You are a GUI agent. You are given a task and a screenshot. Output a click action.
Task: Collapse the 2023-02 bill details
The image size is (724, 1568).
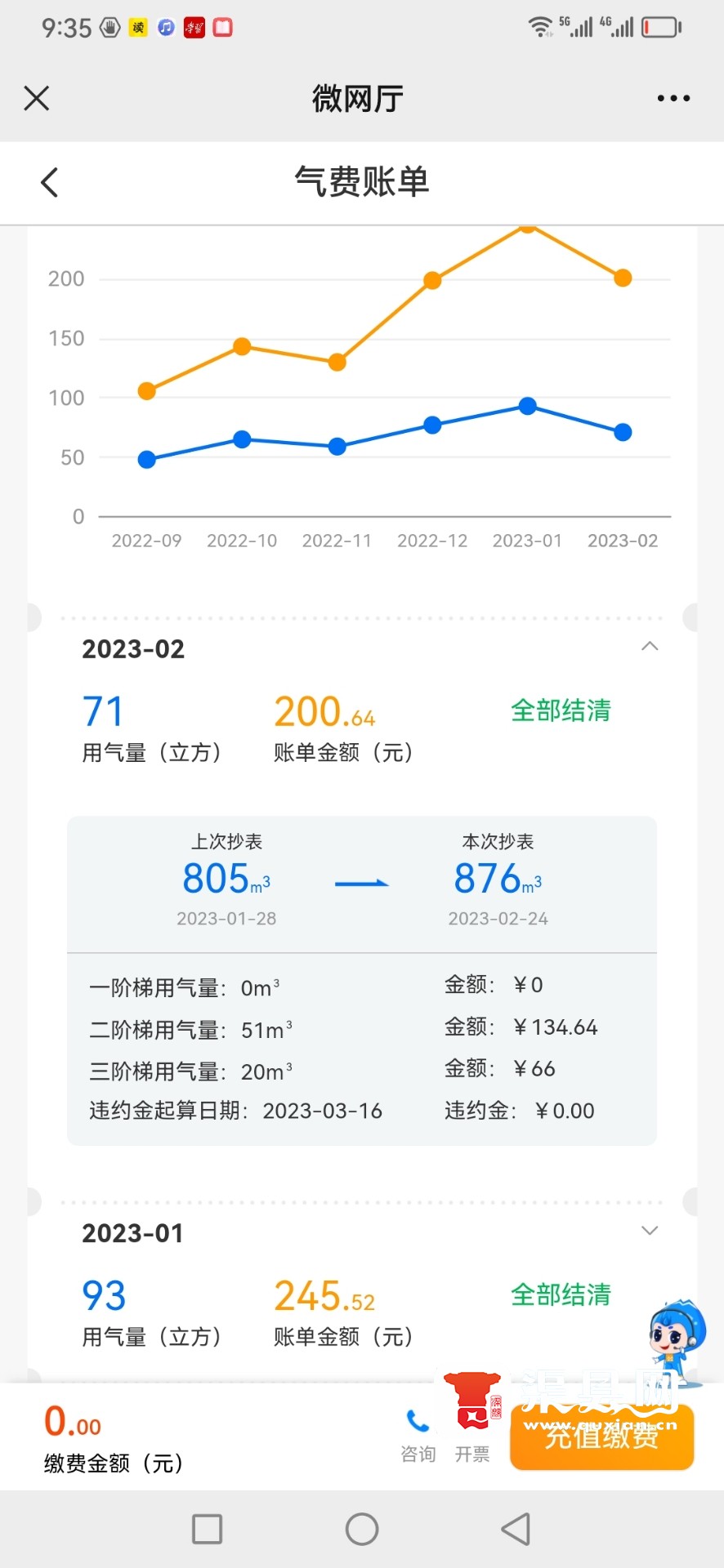[x=650, y=647]
